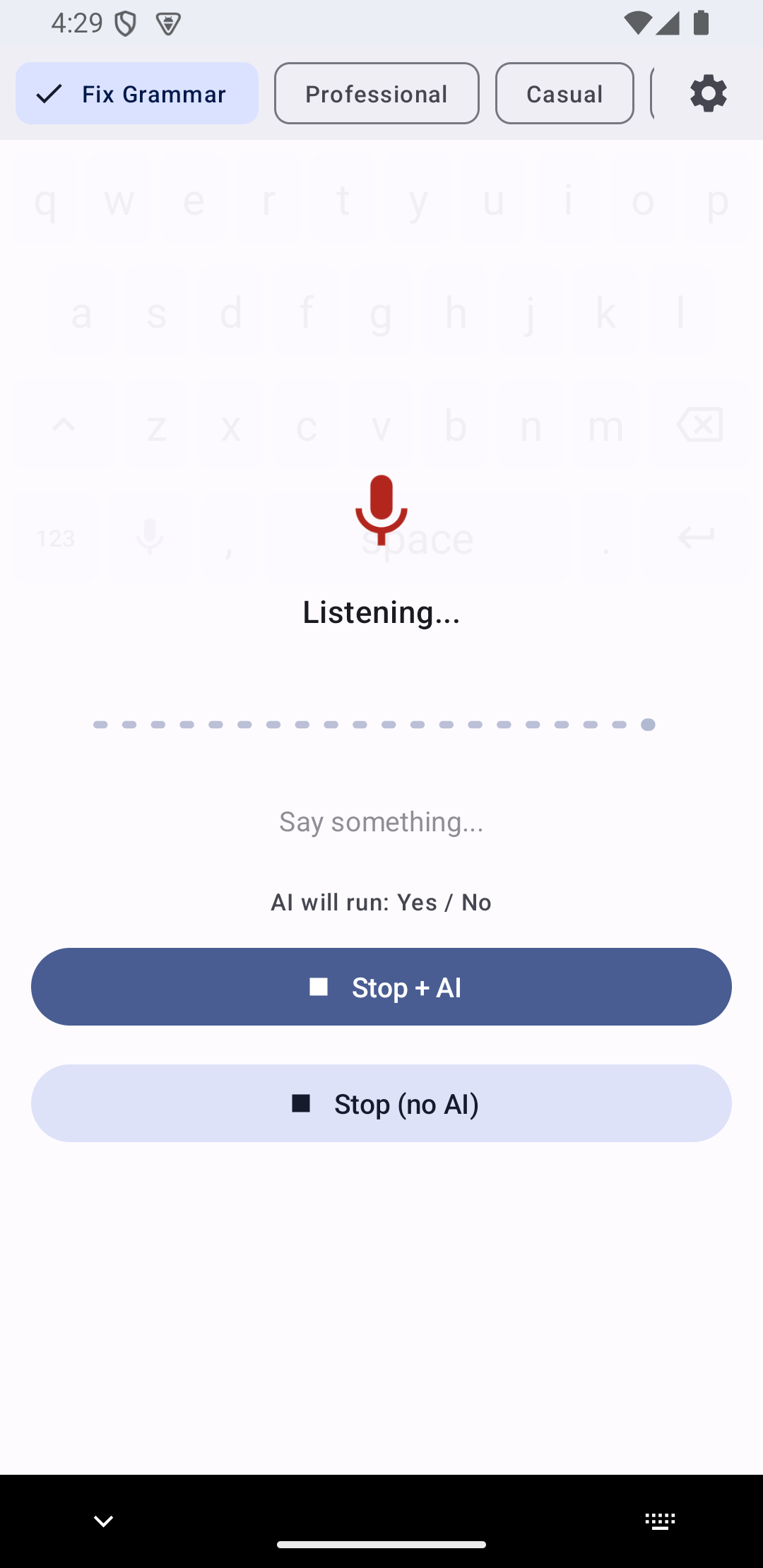
Task: Tap the microphone key on the keyboard row
Action: pos(149,537)
